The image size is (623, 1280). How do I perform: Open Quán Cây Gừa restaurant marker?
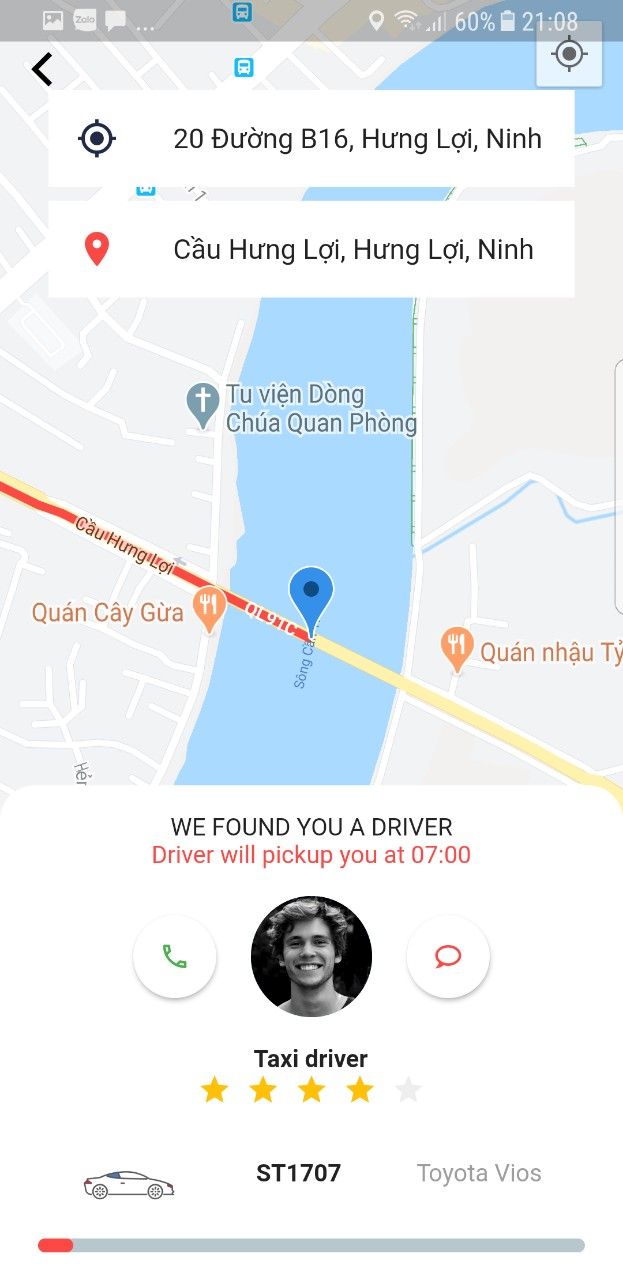(x=208, y=613)
